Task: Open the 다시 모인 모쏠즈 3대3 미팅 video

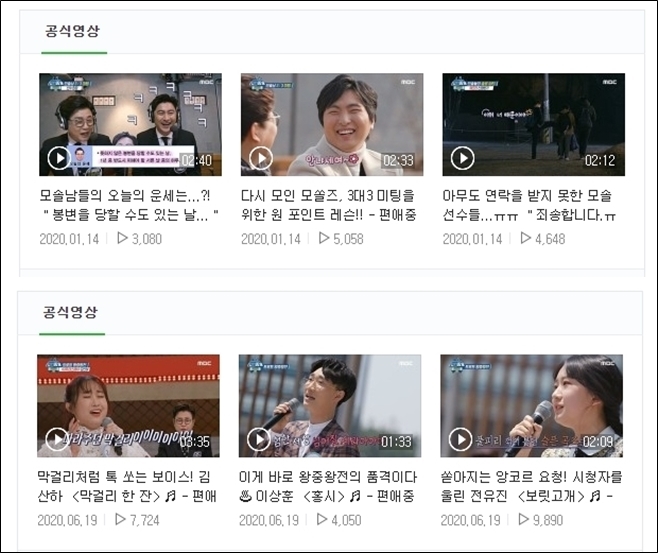Action: pos(332,124)
